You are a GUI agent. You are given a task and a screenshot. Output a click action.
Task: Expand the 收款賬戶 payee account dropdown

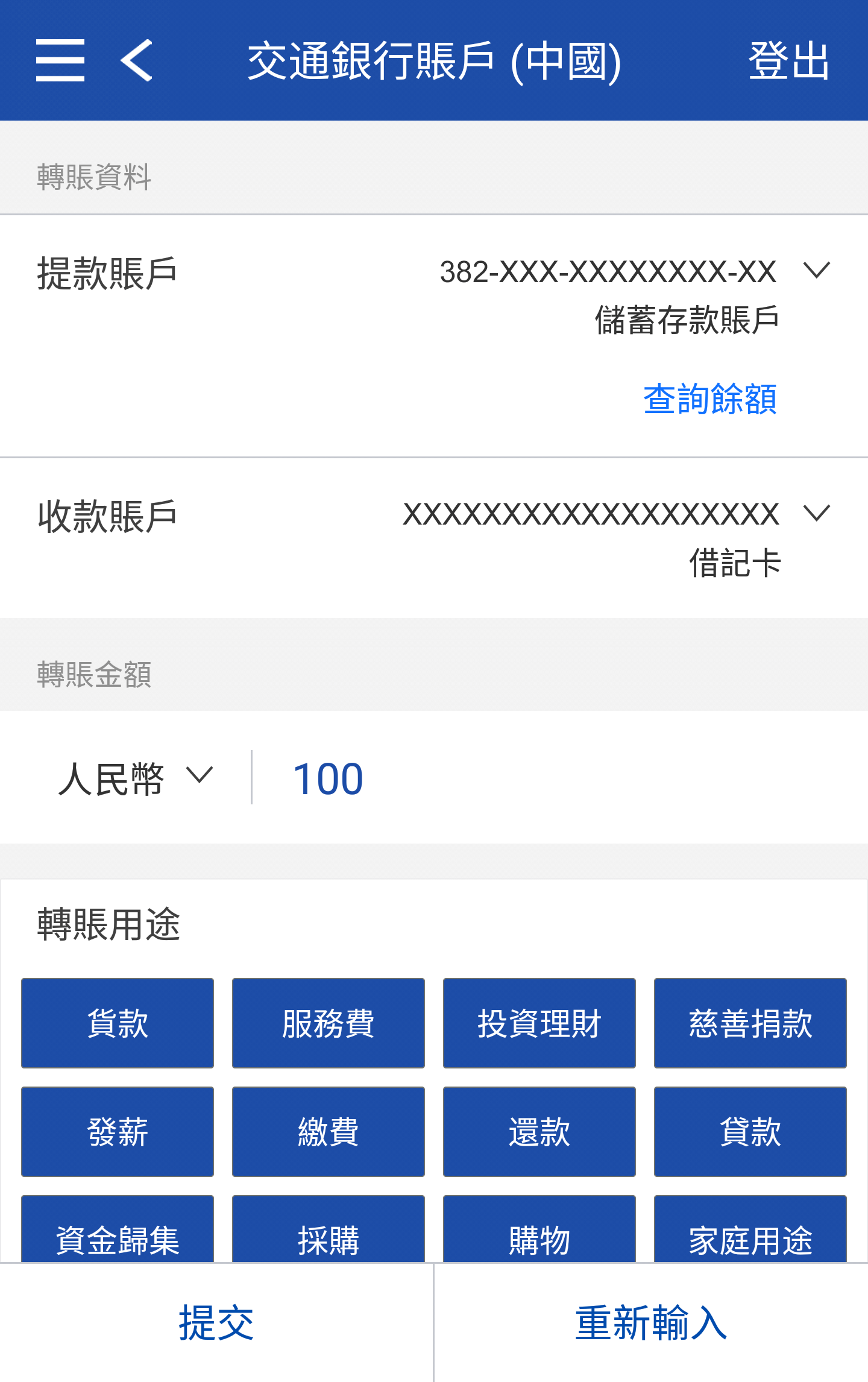pos(817,514)
